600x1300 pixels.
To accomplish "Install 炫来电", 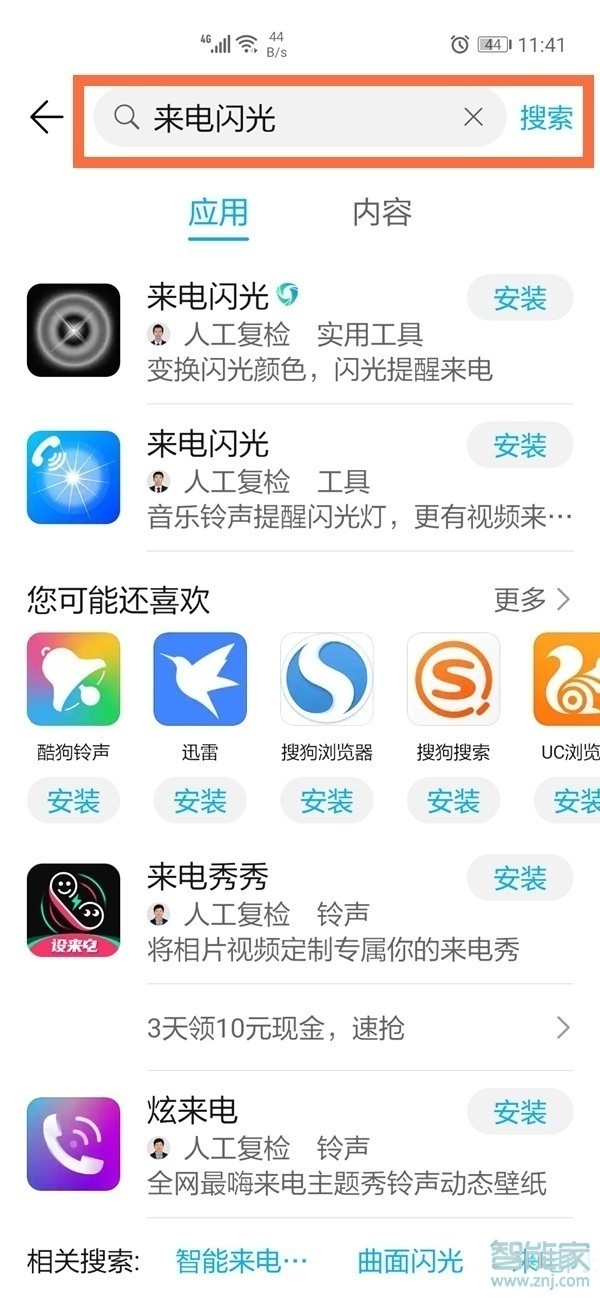I will pyautogui.click(x=520, y=1112).
